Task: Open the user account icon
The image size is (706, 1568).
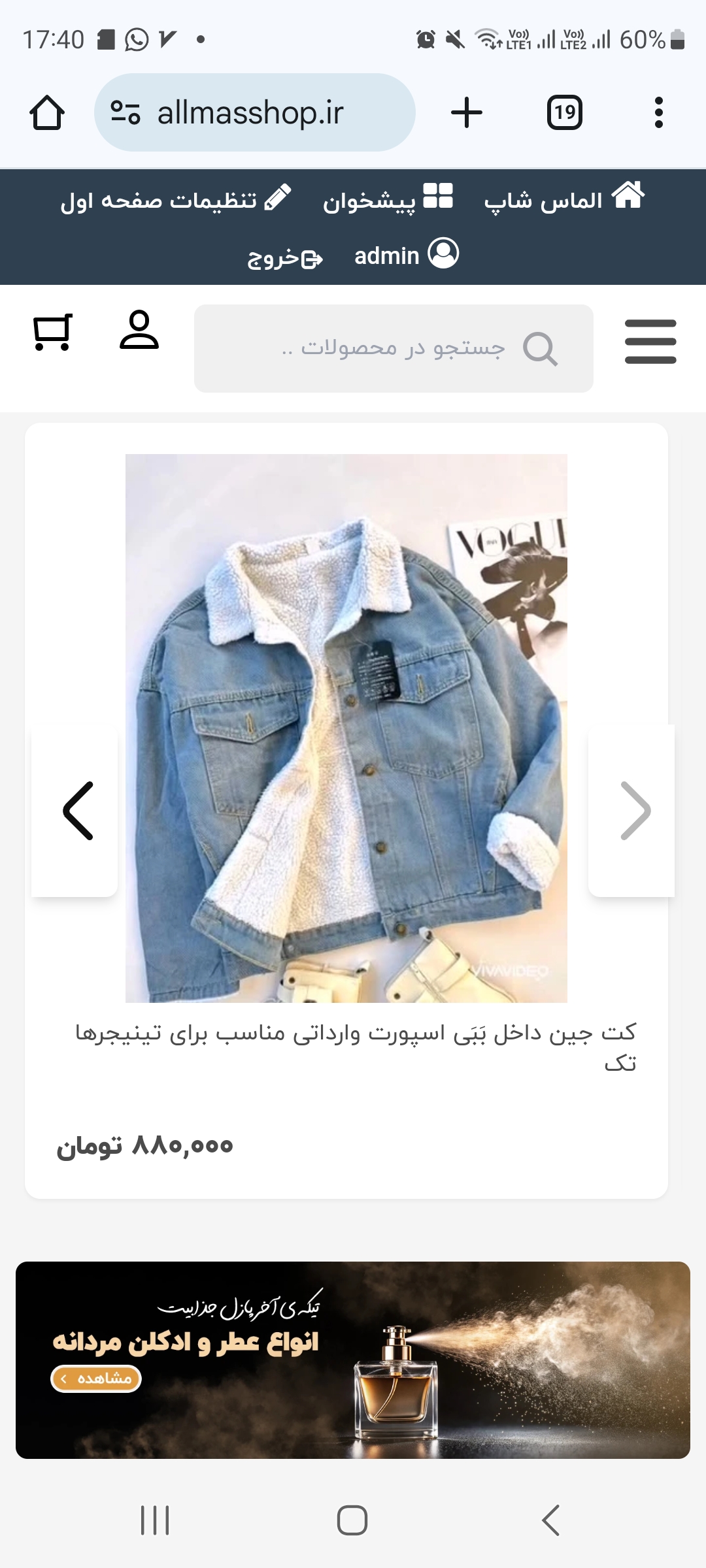Action: pos(139,331)
